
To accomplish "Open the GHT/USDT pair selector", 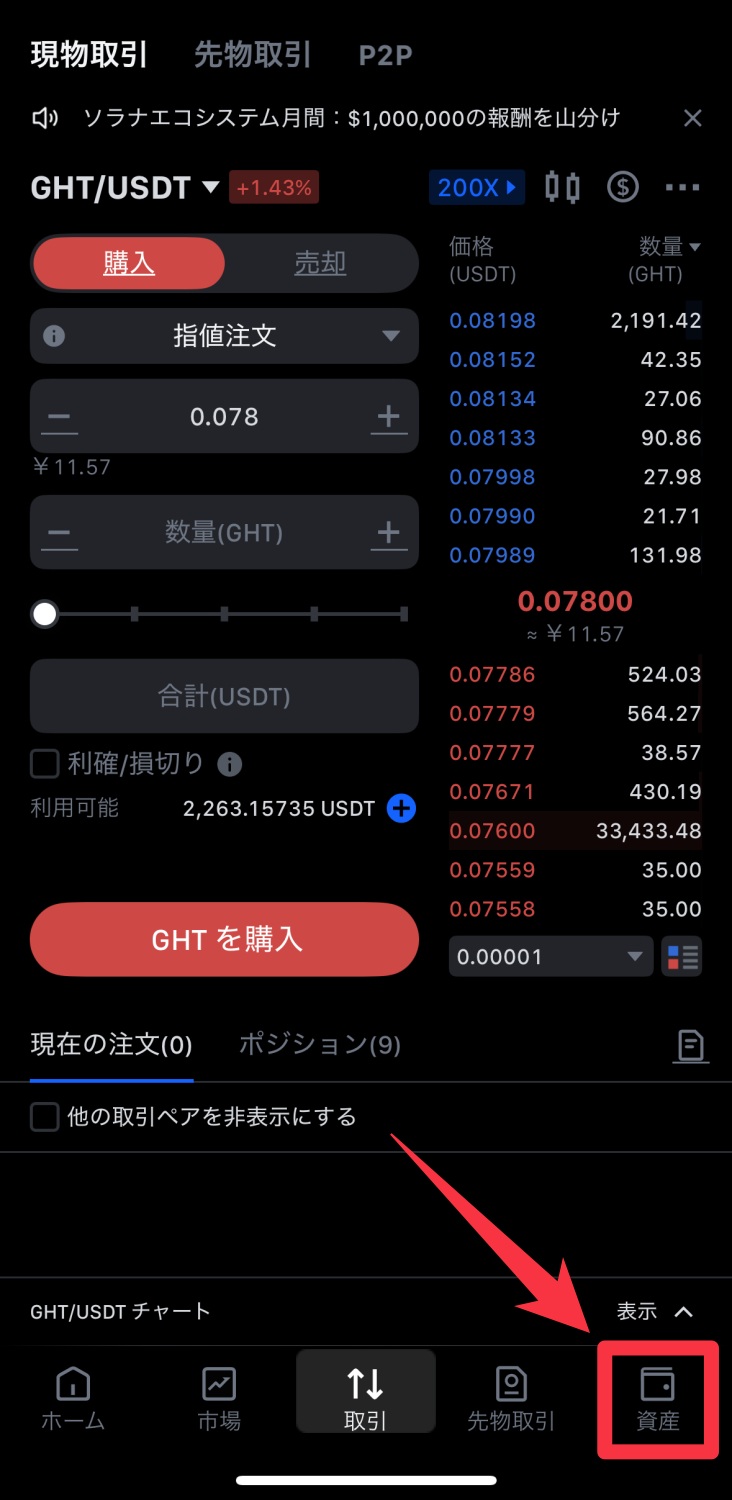I will coord(125,187).
